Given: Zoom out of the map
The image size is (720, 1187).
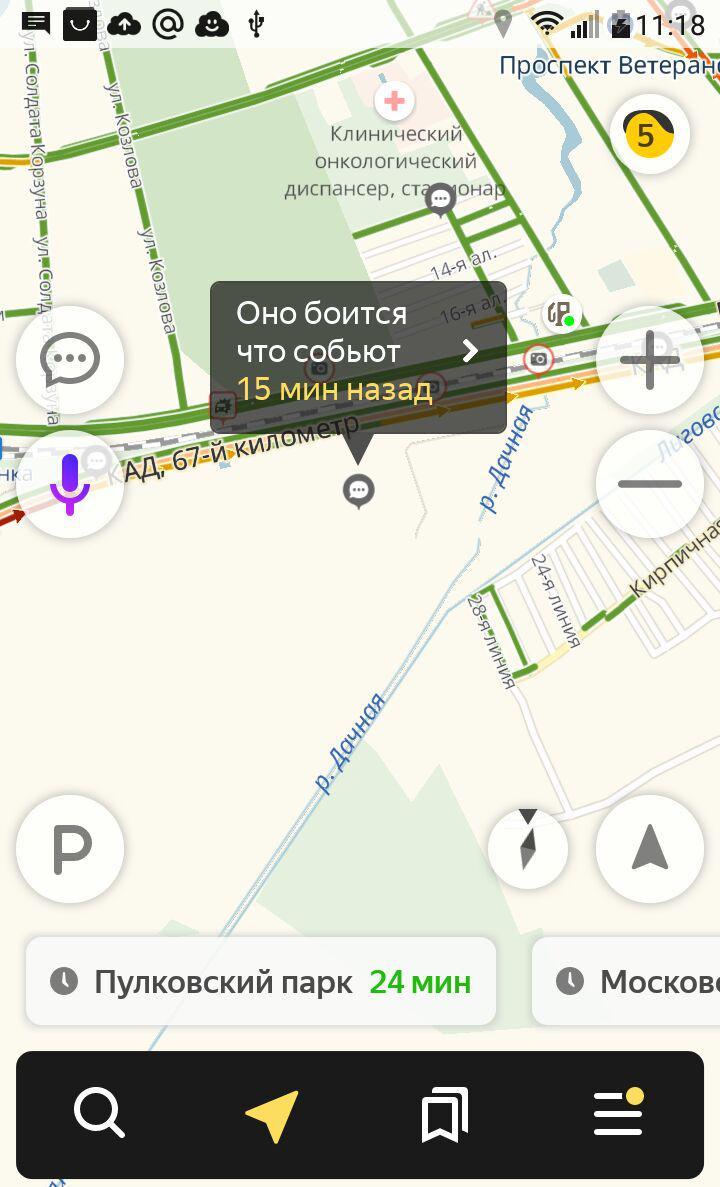Looking at the screenshot, I should point(650,484).
